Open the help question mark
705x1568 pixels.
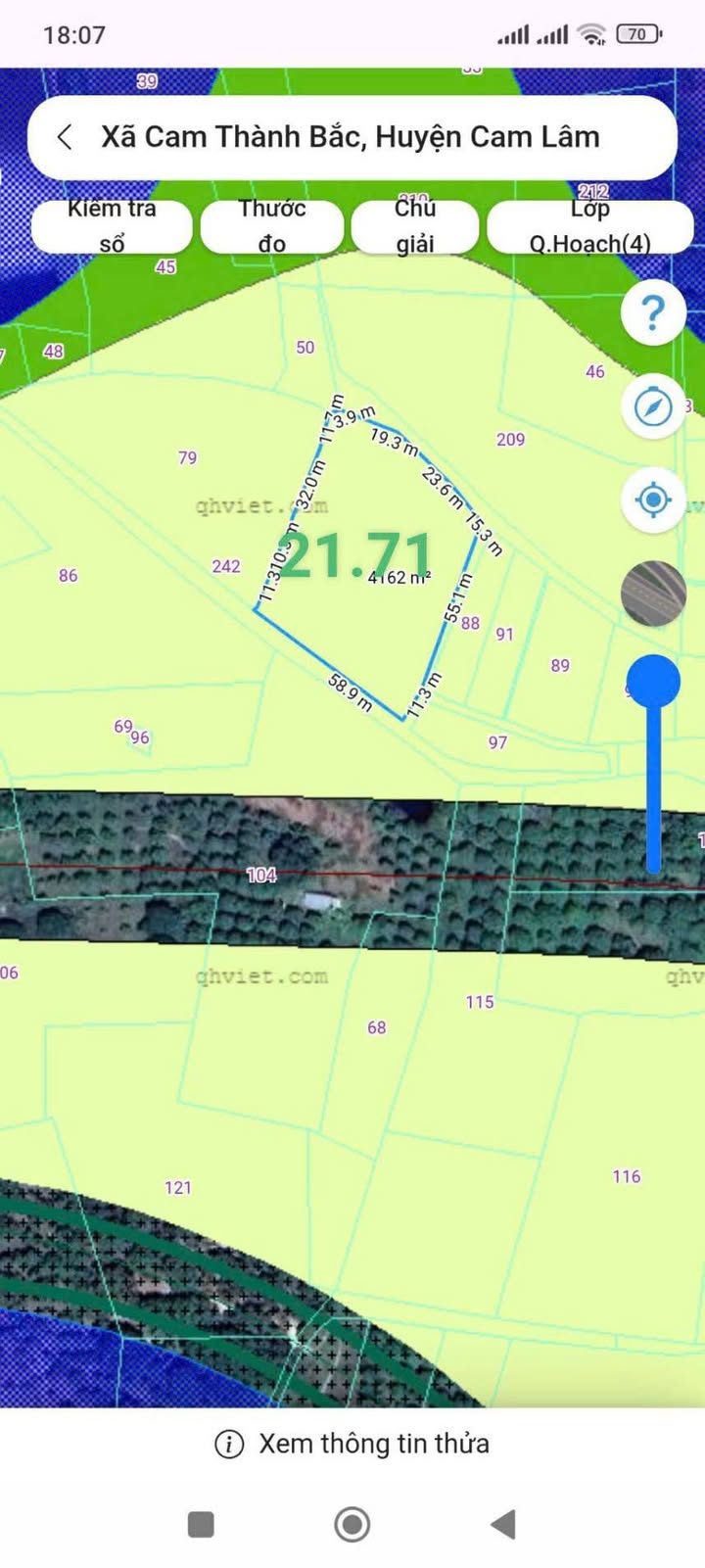652,312
